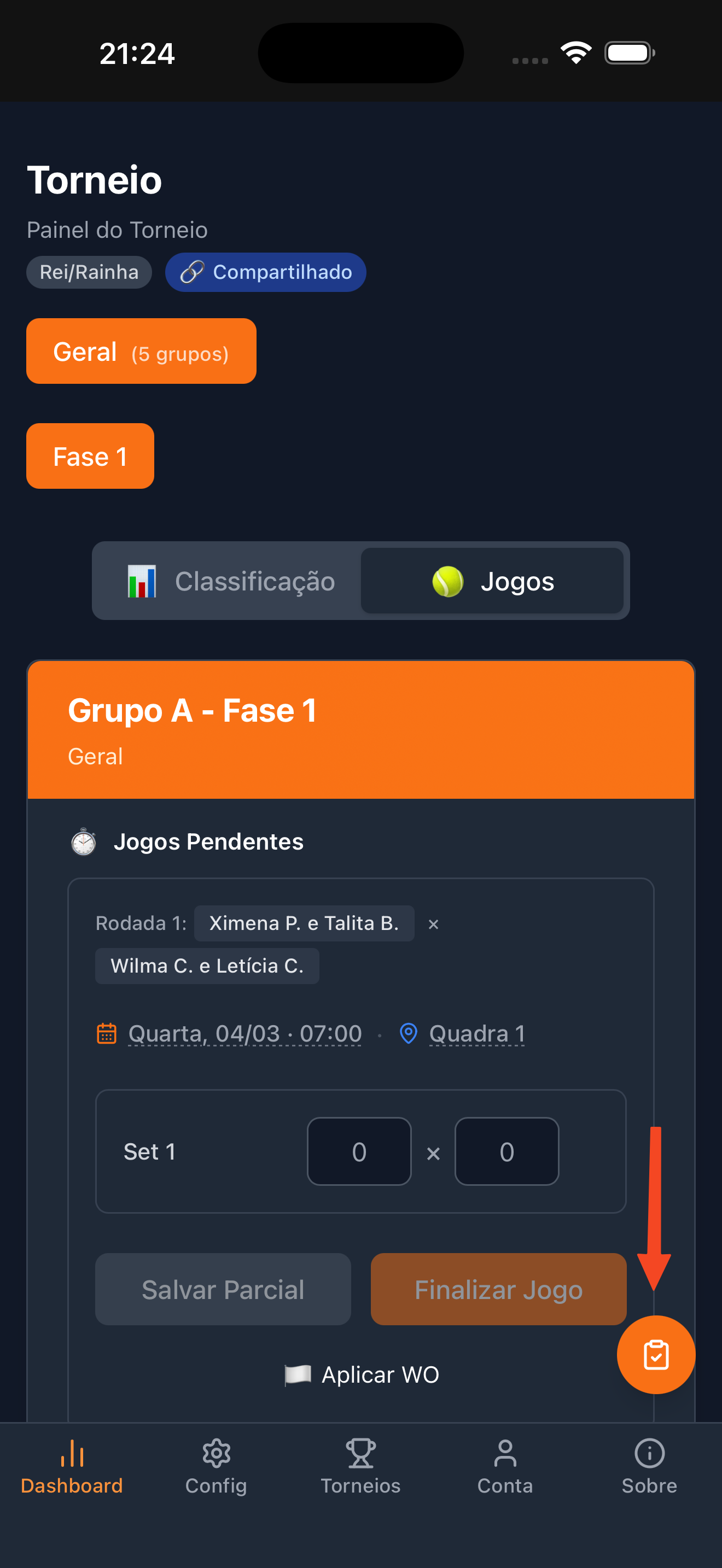Select the Geral (5 grupos) category chip
This screenshot has width=722, height=1568.
click(x=141, y=351)
